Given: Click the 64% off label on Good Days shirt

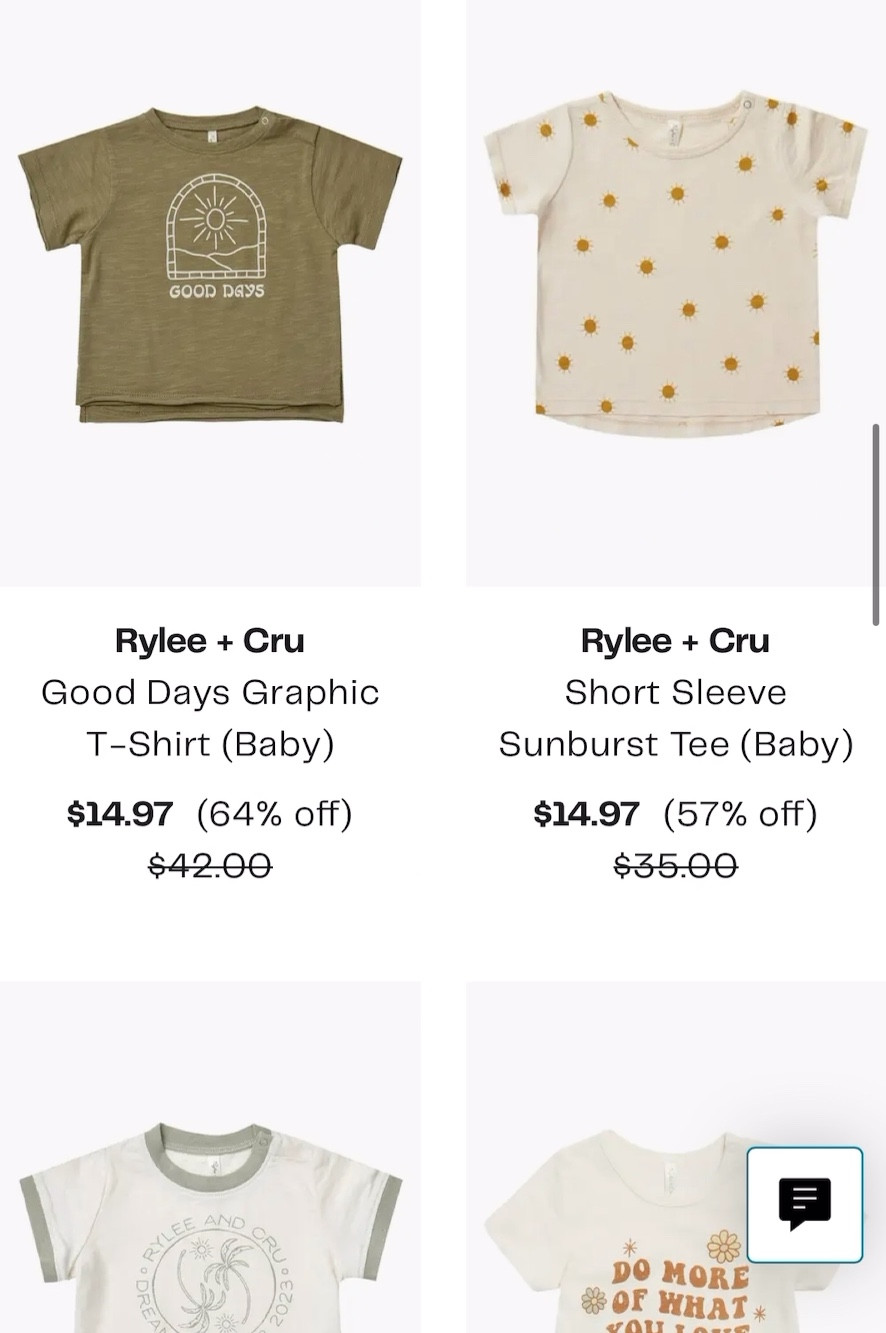Looking at the screenshot, I should [277, 814].
